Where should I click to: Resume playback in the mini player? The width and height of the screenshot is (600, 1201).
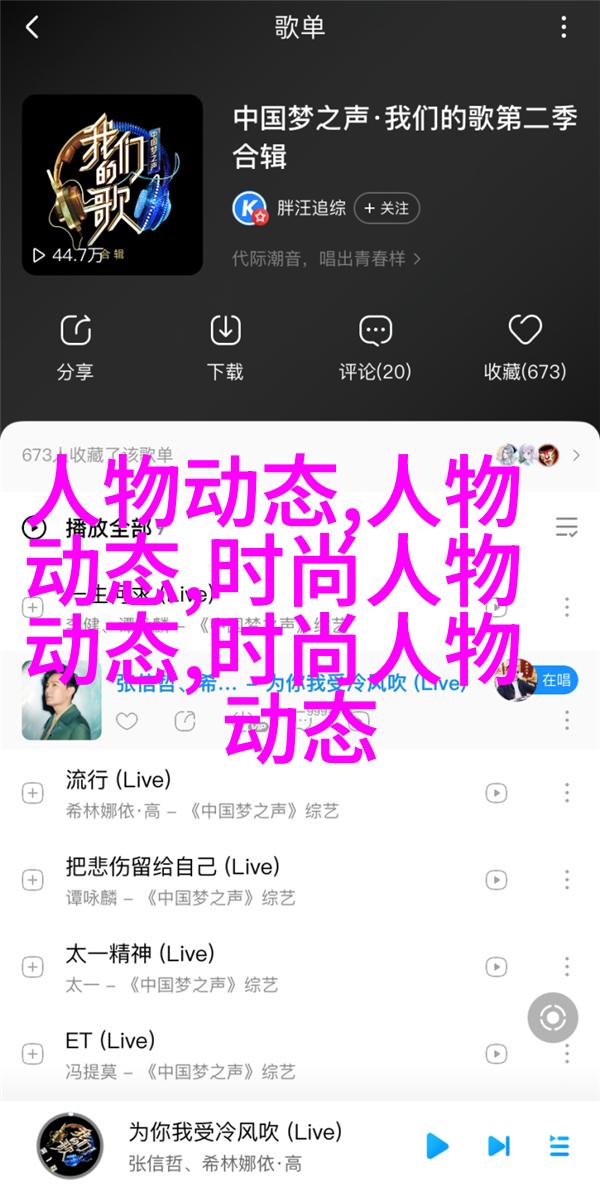pos(436,1145)
